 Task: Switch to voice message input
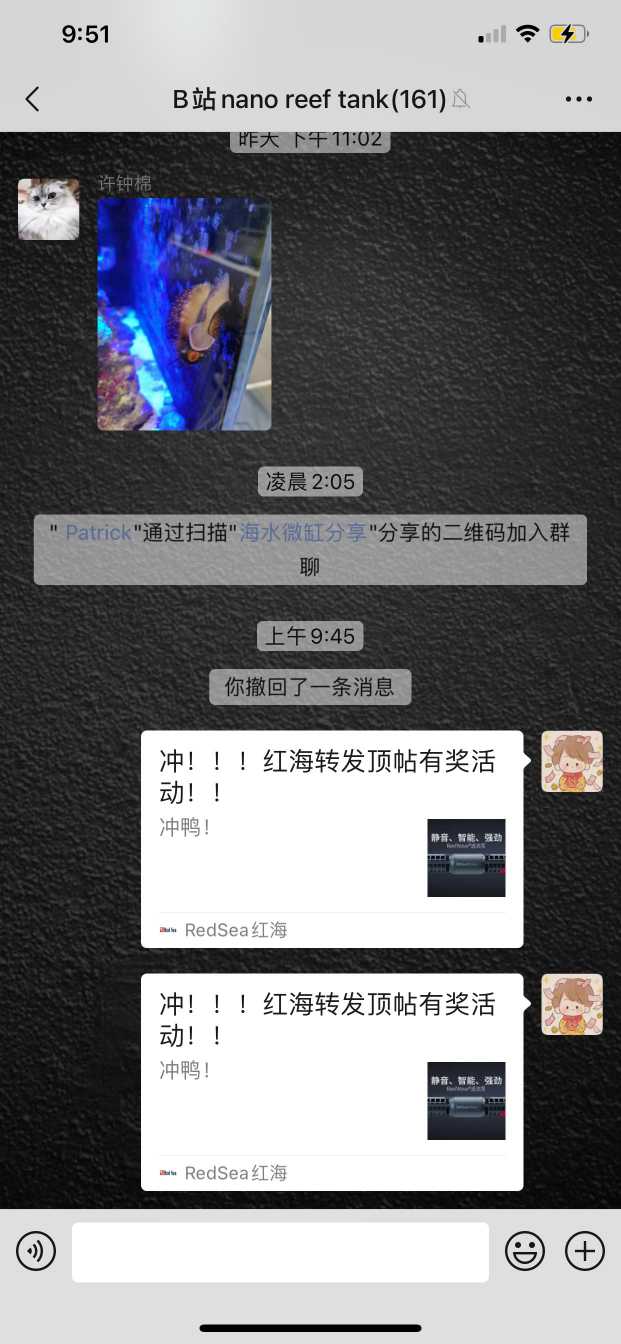click(x=36, y=1251)
